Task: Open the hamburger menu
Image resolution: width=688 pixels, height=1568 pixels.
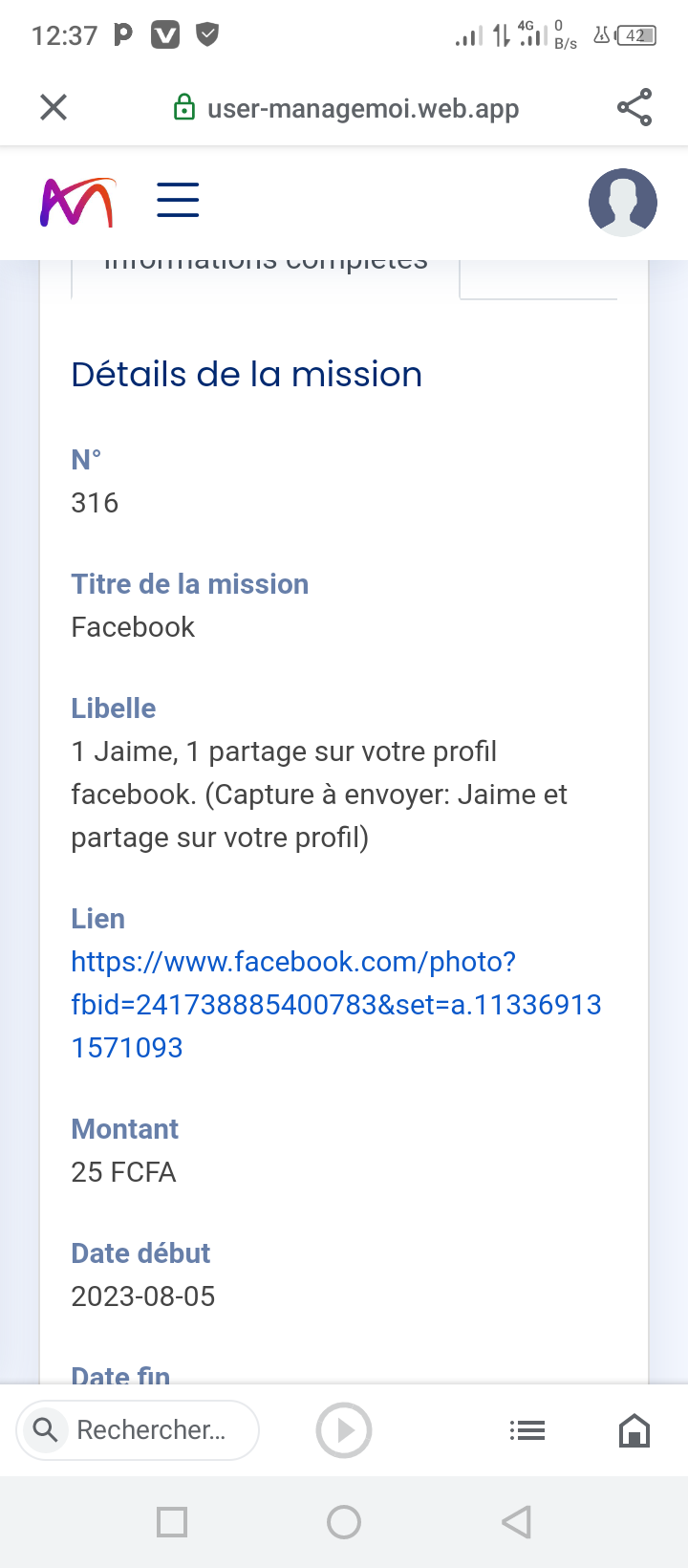Action: click(178, 201)
